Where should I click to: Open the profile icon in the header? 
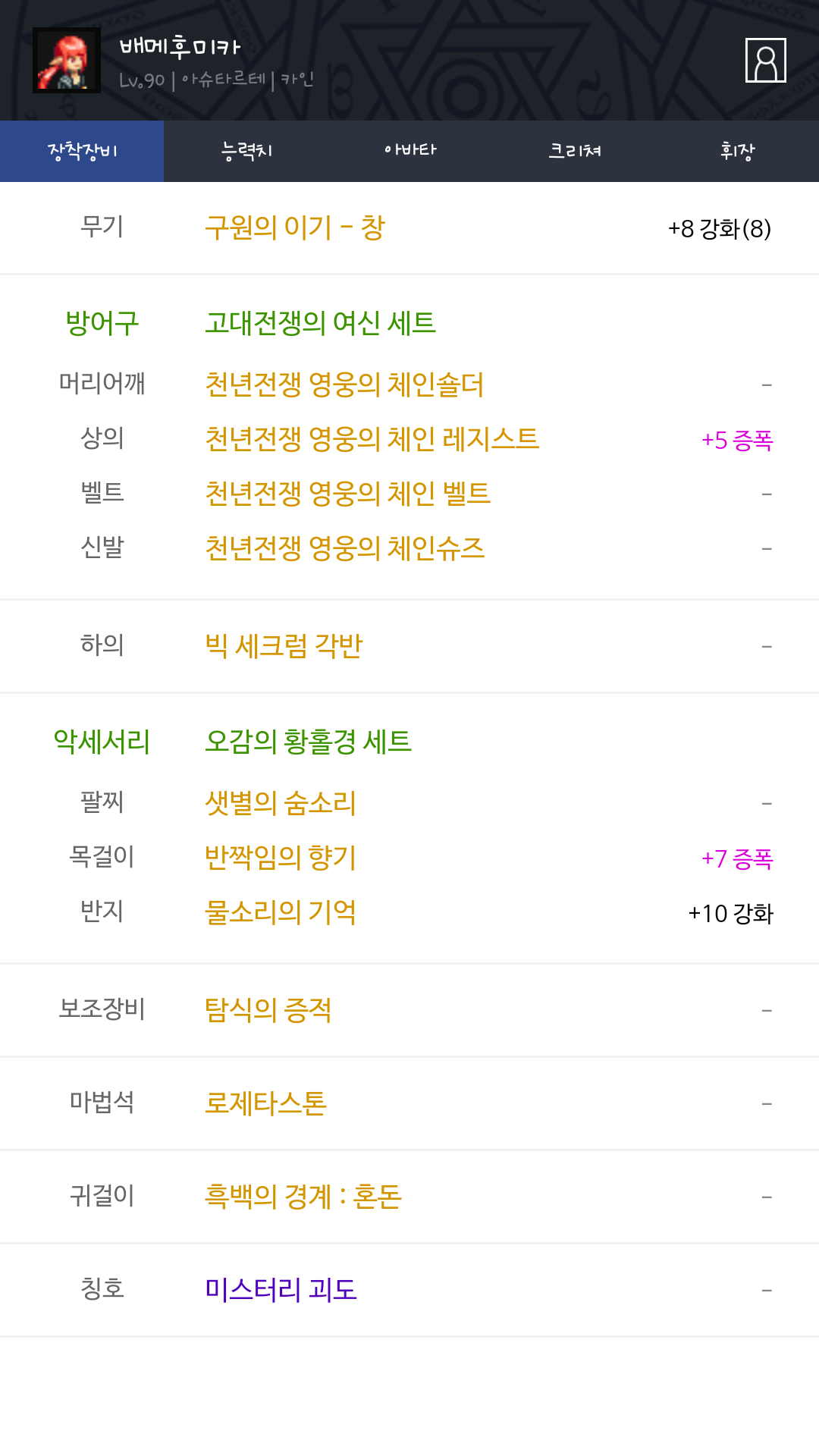point(765,60)
